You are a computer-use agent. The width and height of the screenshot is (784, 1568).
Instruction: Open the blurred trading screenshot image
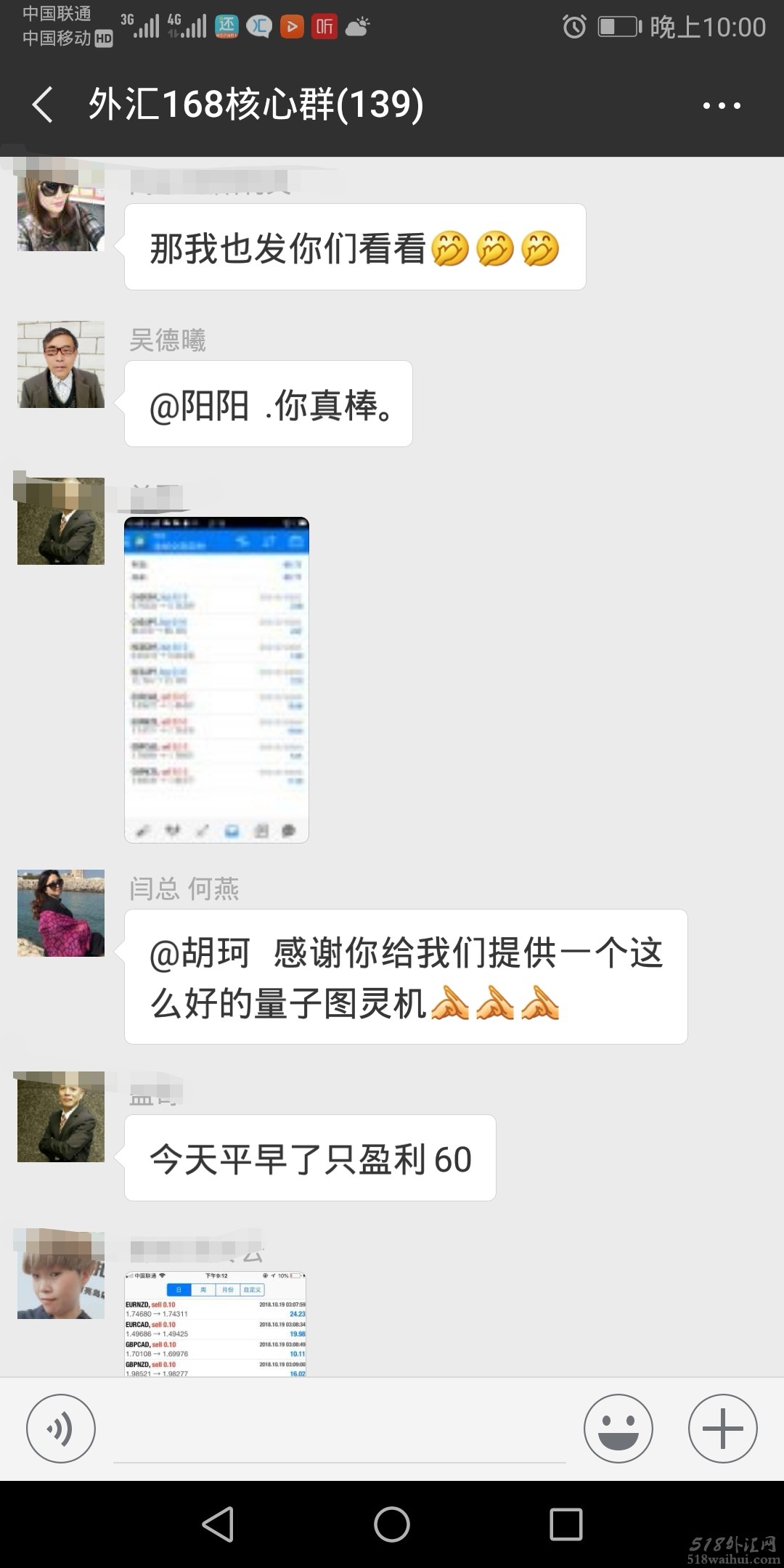(x=216, y=679)
